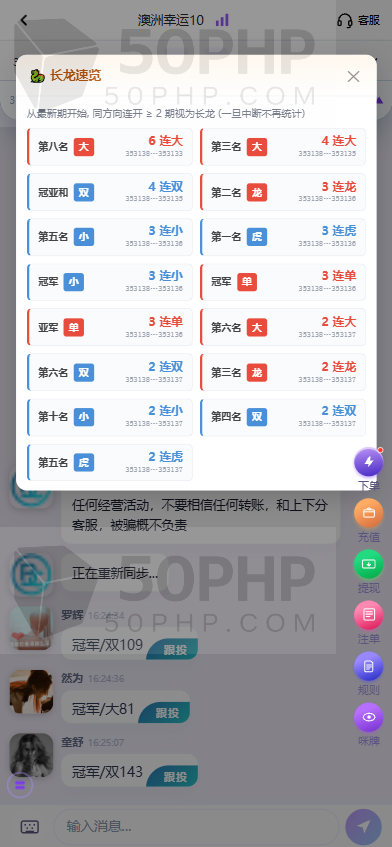
Task: Close the 长龙速览 dialog
Action: (x=353, y=77)
